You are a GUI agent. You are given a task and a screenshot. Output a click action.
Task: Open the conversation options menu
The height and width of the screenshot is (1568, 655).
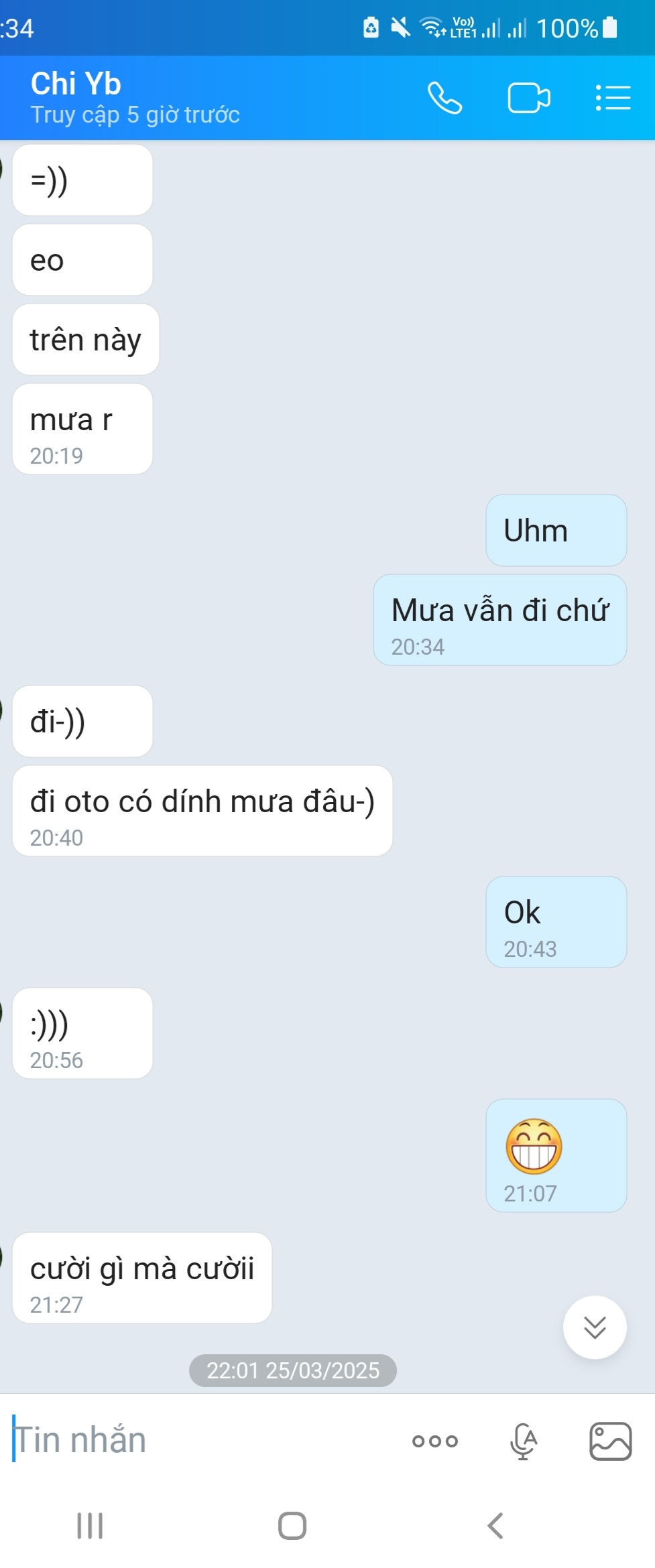click(613, 98)
